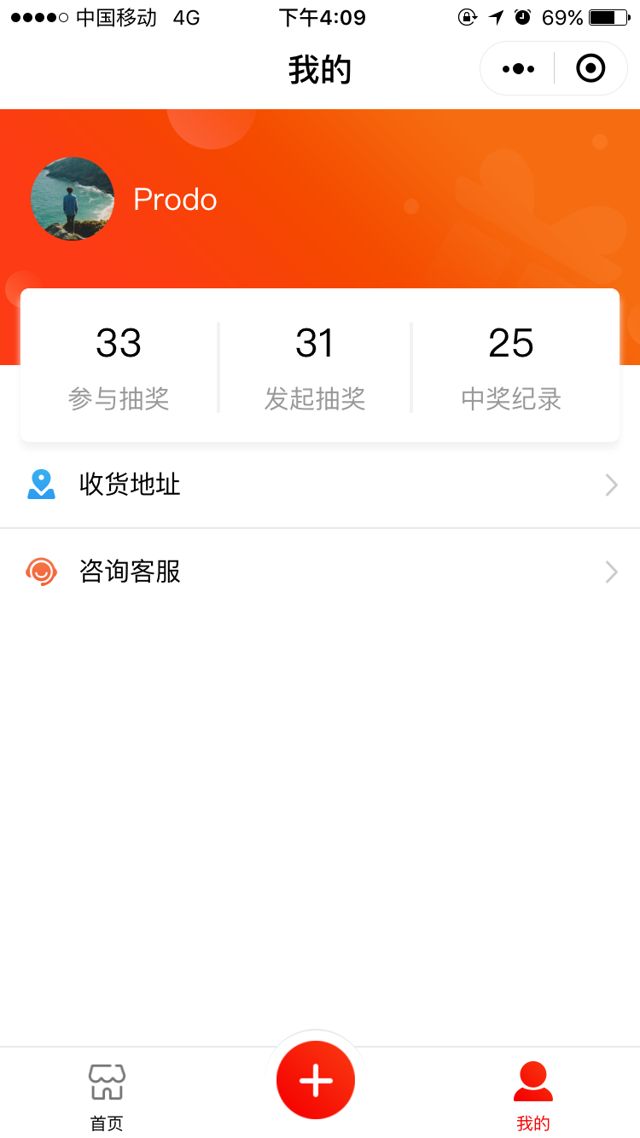Close the mini program with the circle icon

point(591,69)
